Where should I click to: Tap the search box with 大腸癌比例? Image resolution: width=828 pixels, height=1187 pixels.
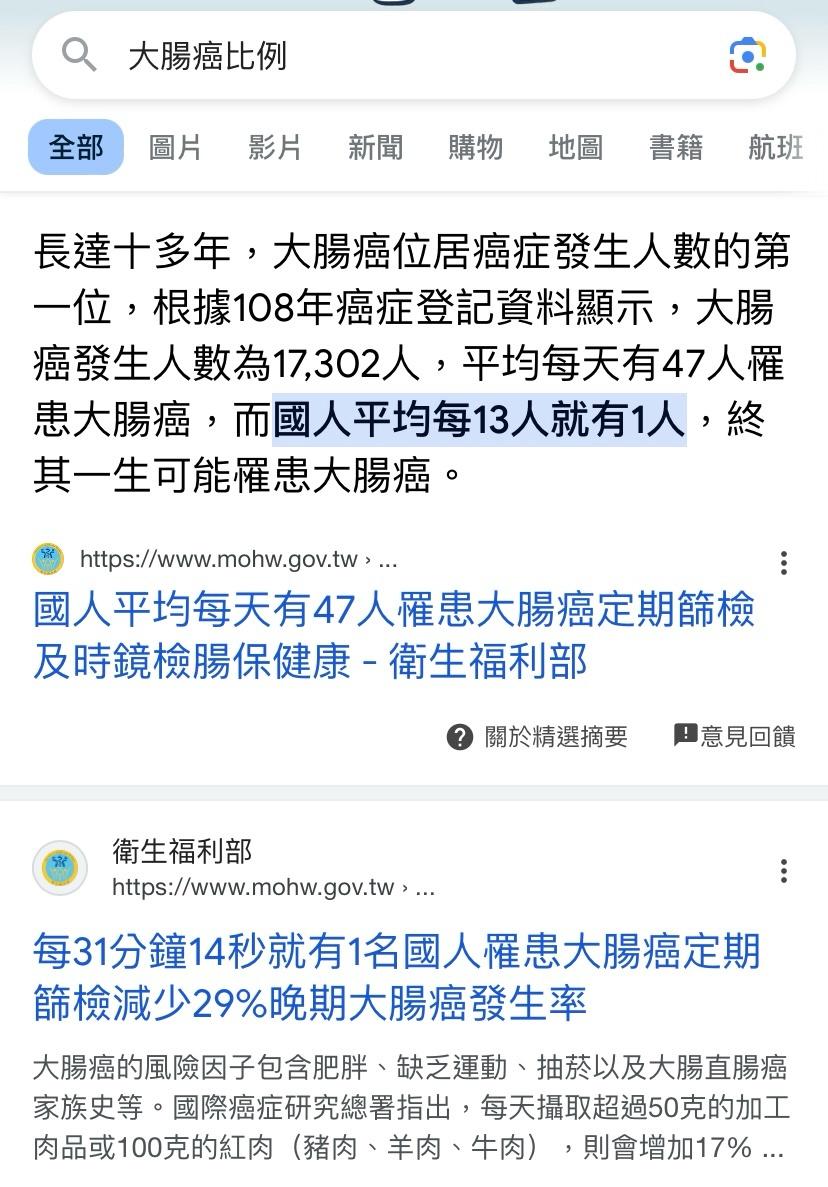[400, 56]
